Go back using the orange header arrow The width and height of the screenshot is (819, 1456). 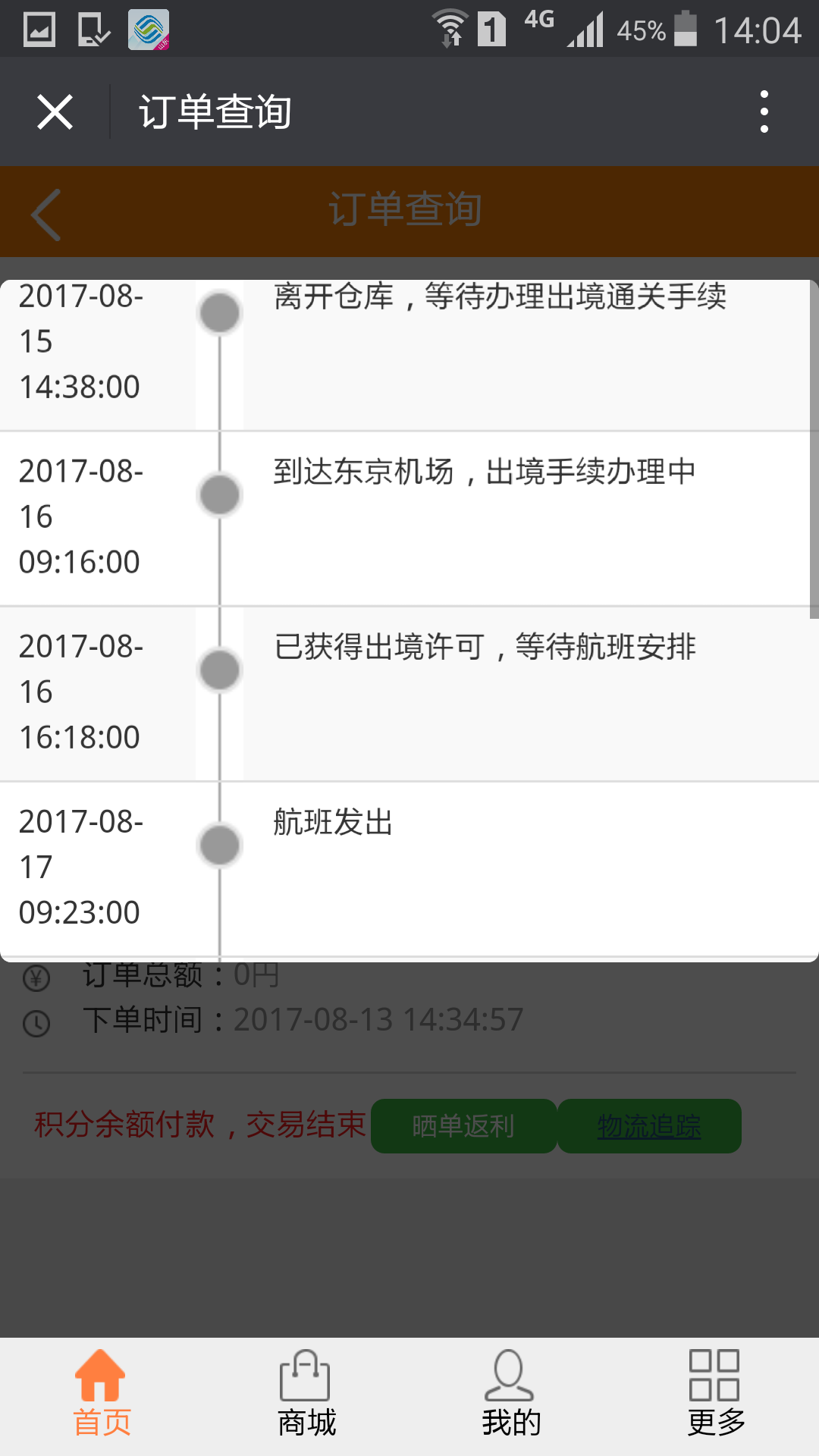coord(46,214)
